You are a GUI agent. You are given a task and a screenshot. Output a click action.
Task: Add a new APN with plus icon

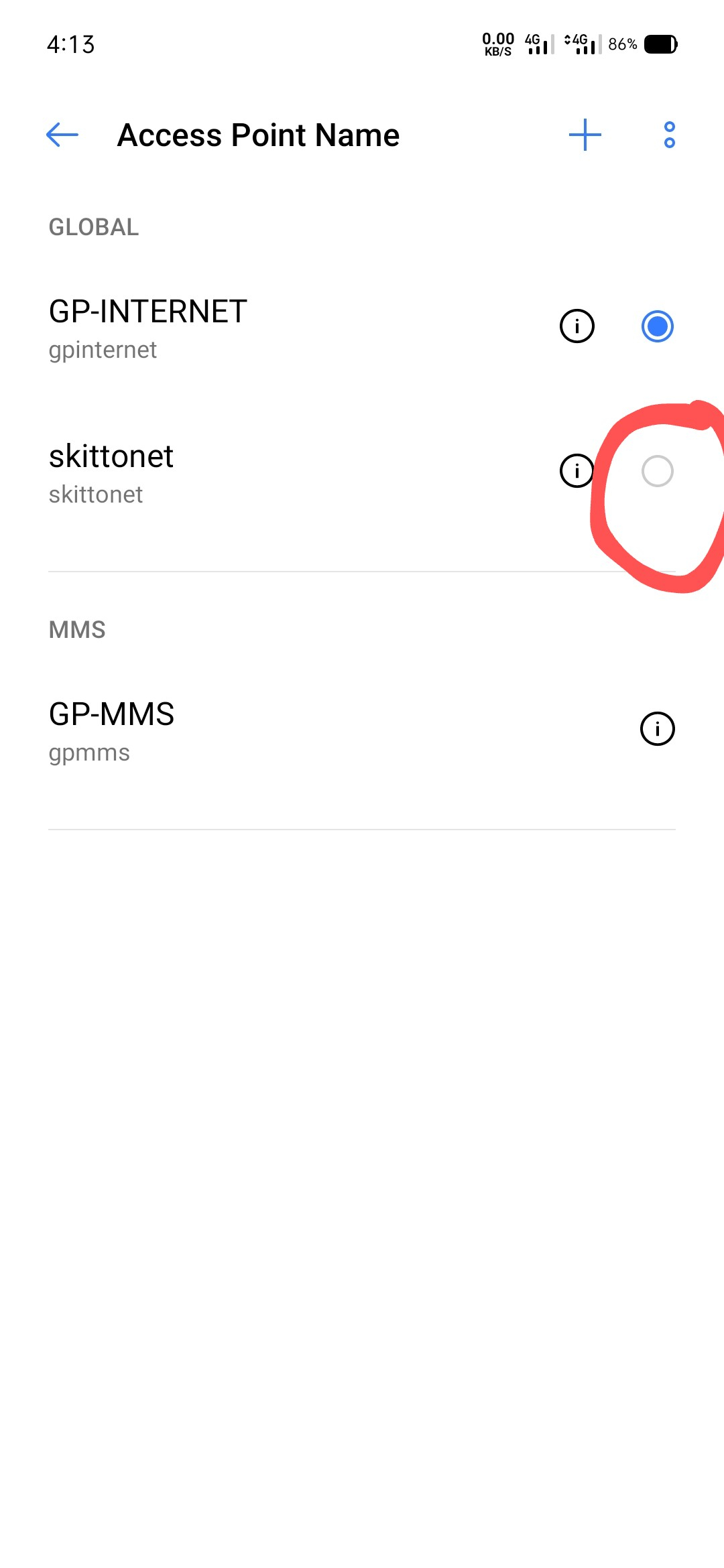[x=585, y=135]
